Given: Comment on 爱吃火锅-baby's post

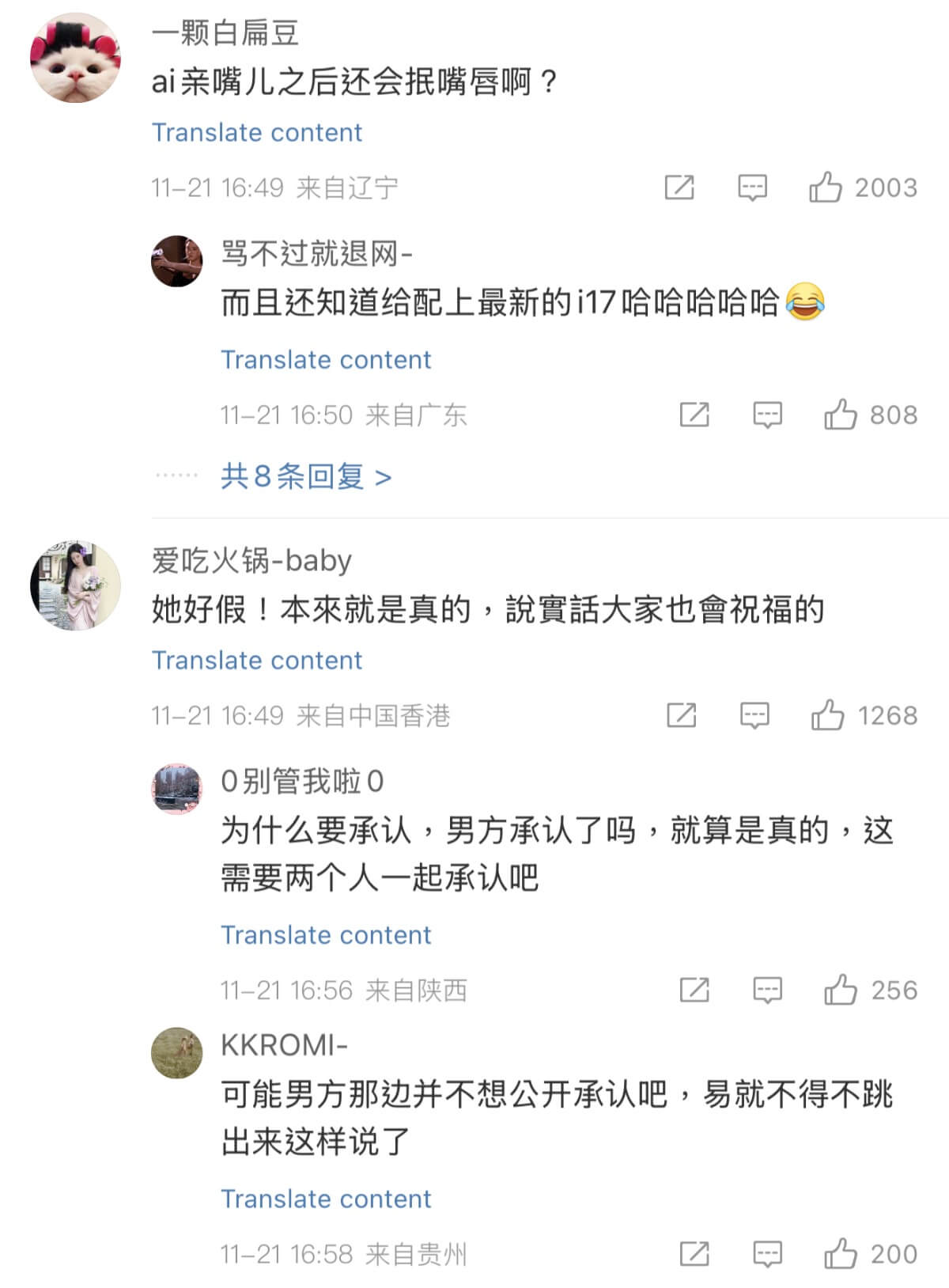Looking at the screenshot, I should coord(754,715).
